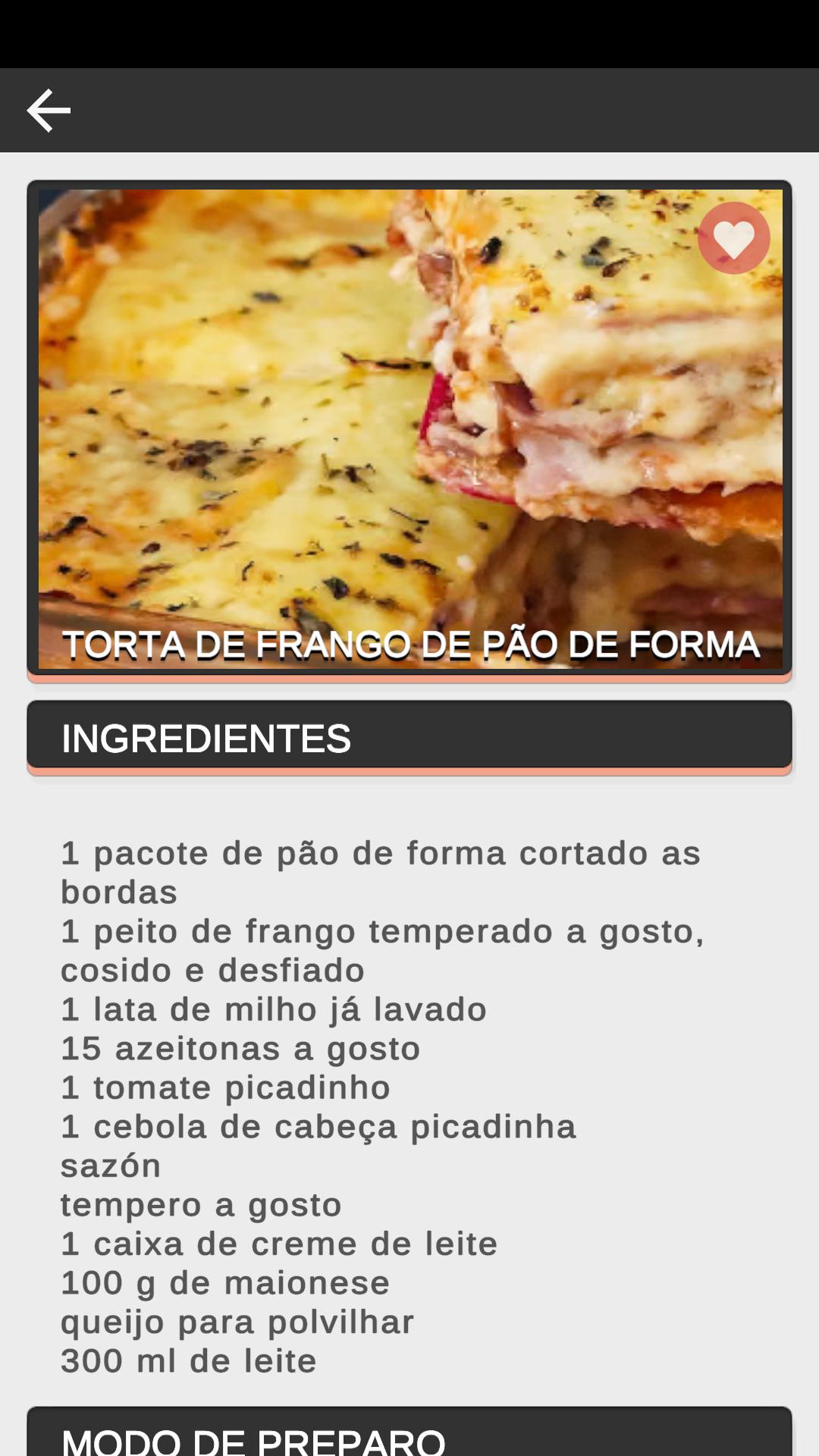This screenshot has height=1456, width=819.
Task: Favorite this recipe with the heart icon
Action: point(734,238)
